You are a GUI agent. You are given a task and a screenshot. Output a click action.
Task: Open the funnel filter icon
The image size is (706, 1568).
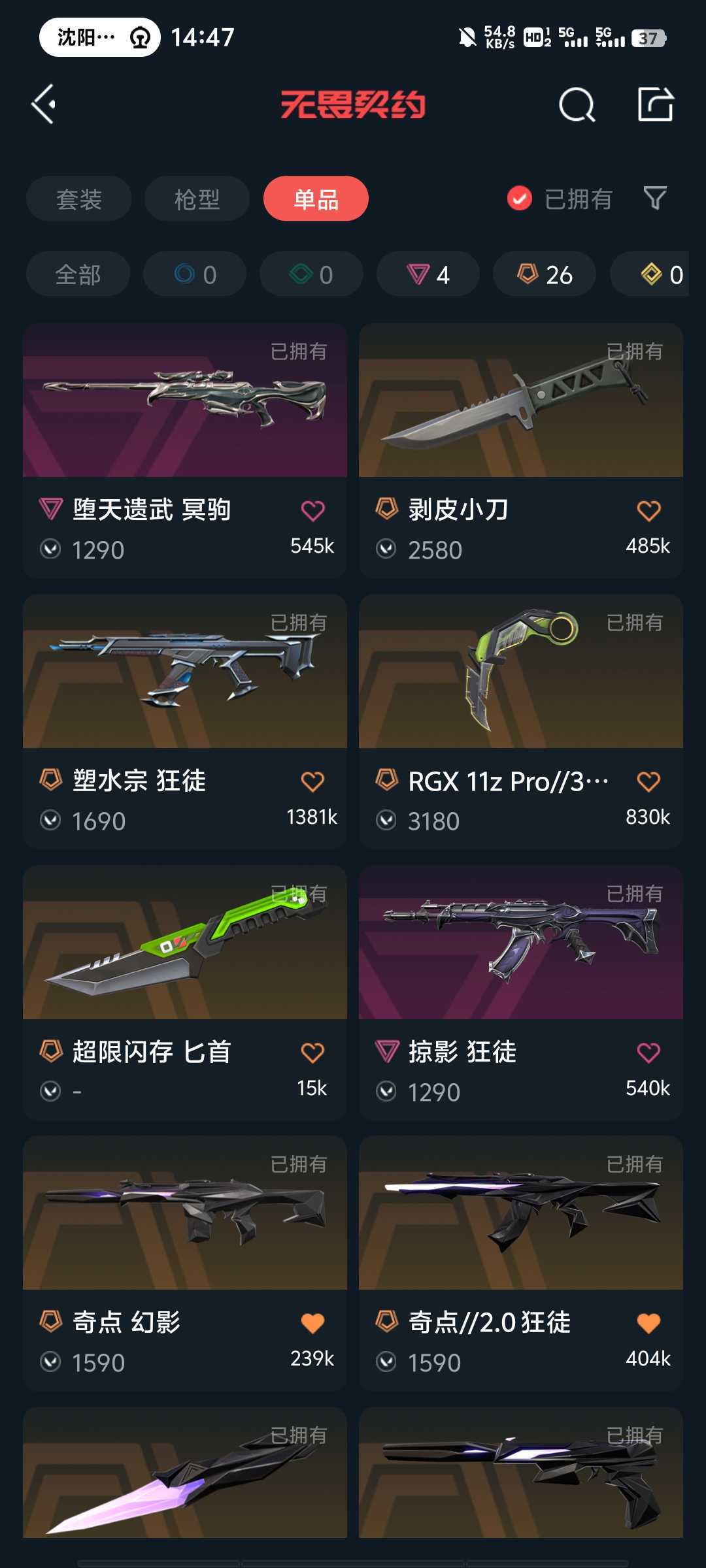tap(655, 198)
